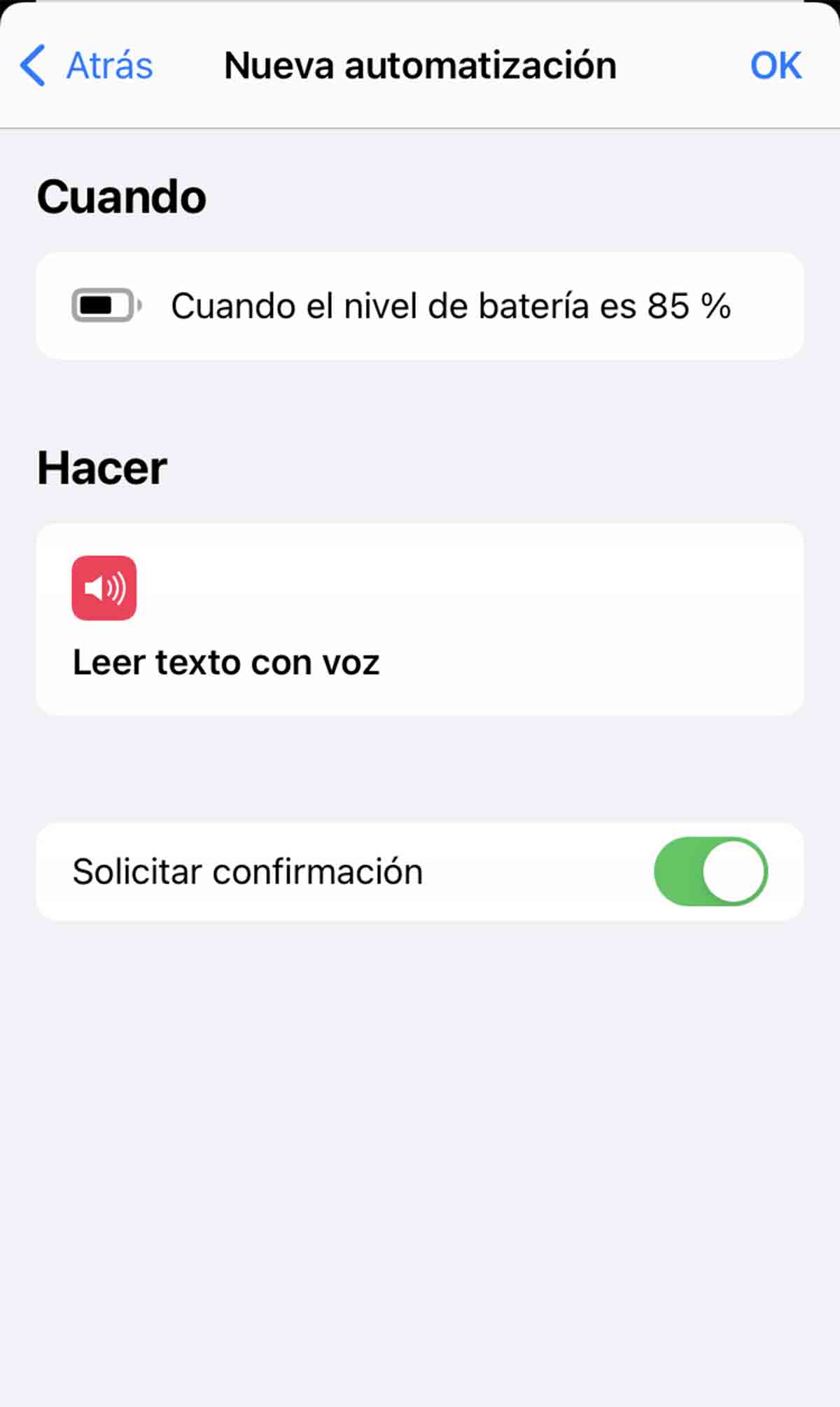Go back with the Atrás button
The image size is (840, 1407).
pos(87,66)
